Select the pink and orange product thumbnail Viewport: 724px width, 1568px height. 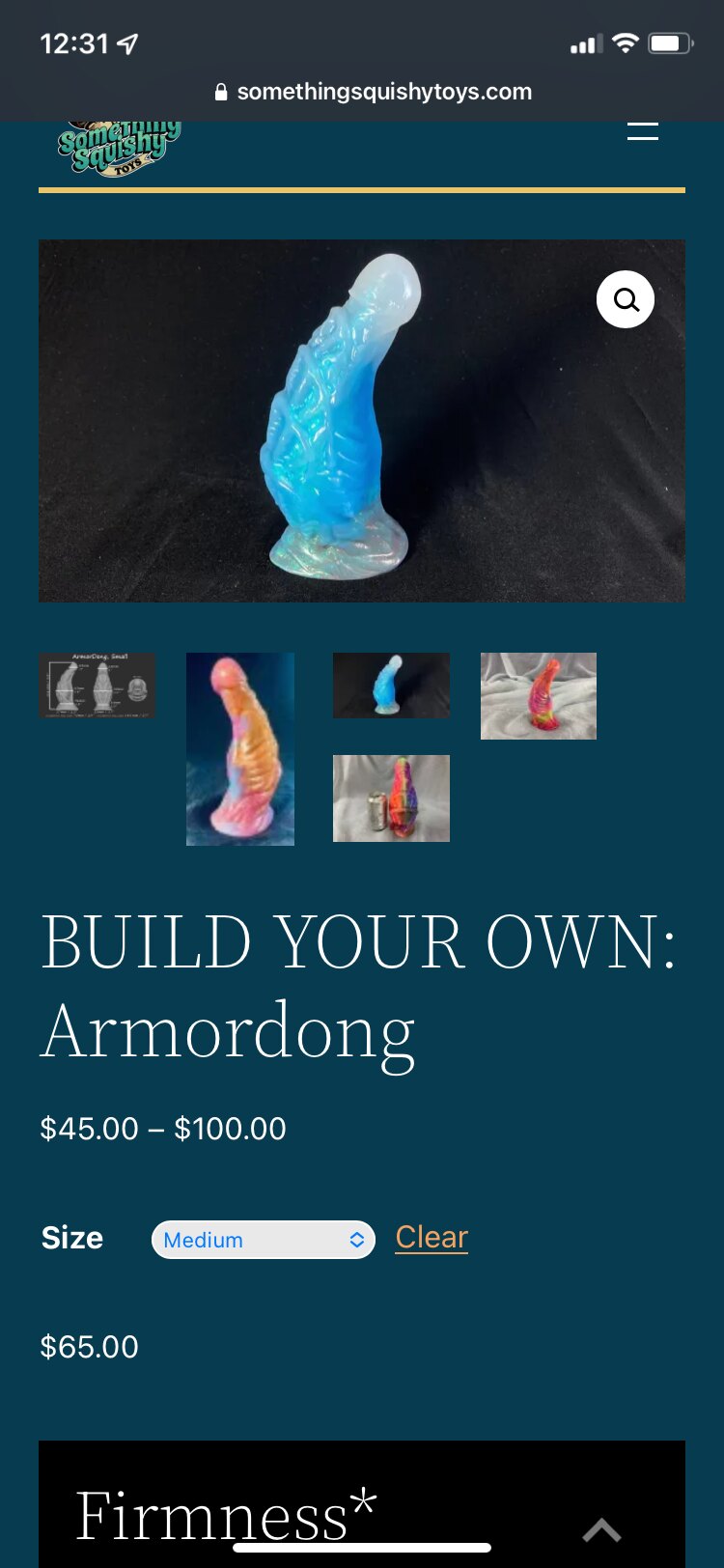click(x=240, y=749)
